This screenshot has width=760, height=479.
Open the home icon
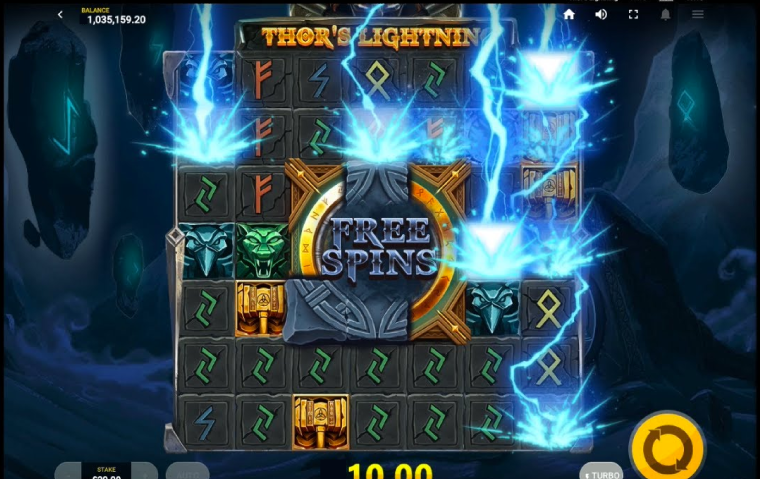(569, 15)
